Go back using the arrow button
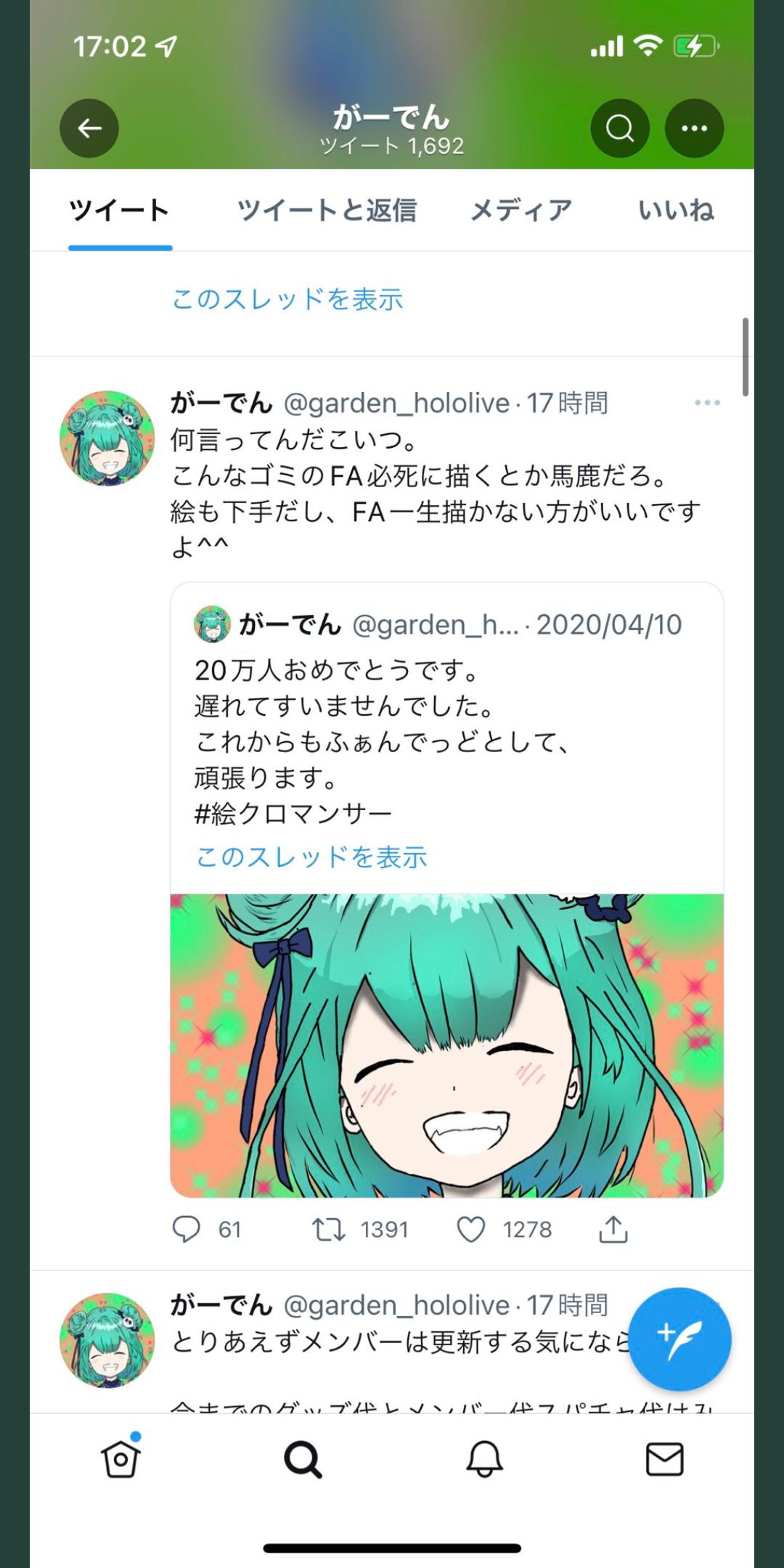Screen dimensions: 784x1568 click(89, 128)
